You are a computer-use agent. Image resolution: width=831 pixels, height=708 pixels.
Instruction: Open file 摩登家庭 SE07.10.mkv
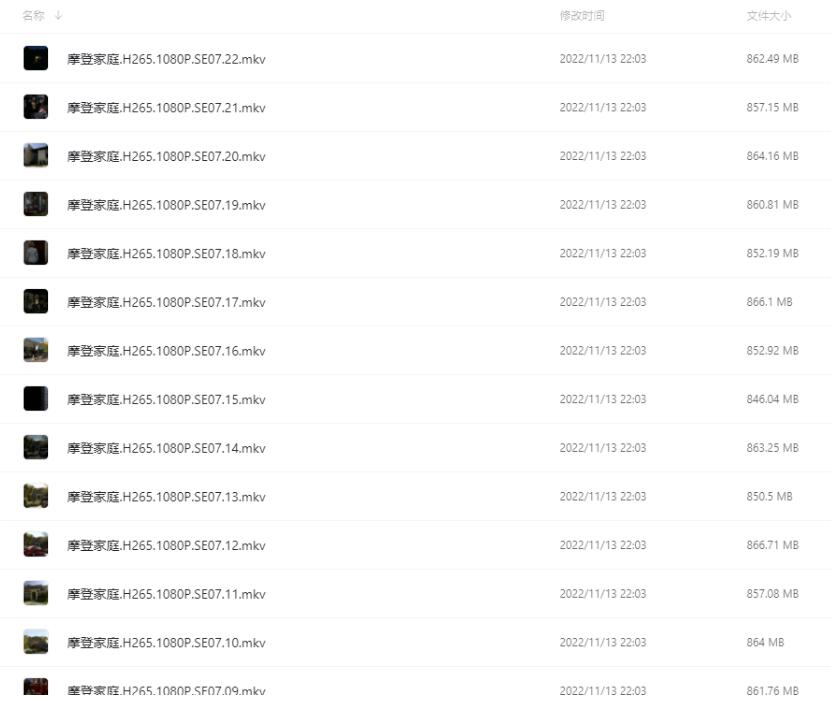point(166,643)
